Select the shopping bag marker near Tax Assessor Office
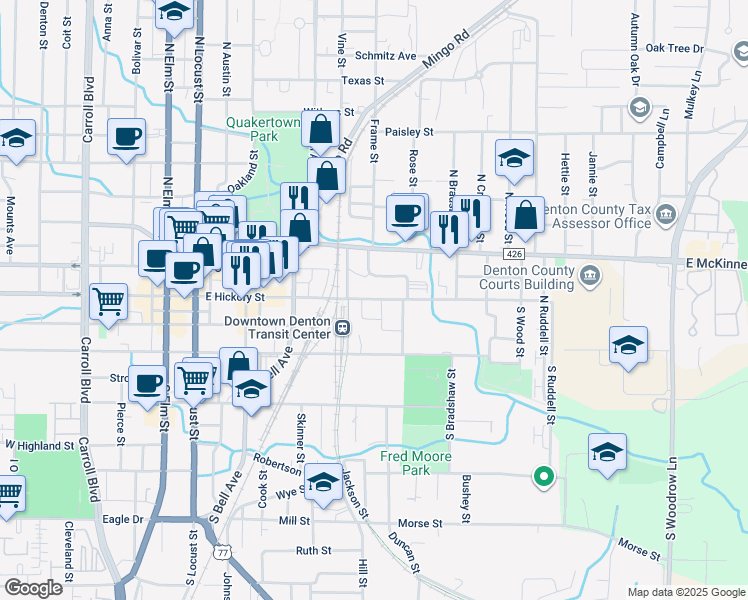Screen dimensions: 748x600 click(525, 214)
